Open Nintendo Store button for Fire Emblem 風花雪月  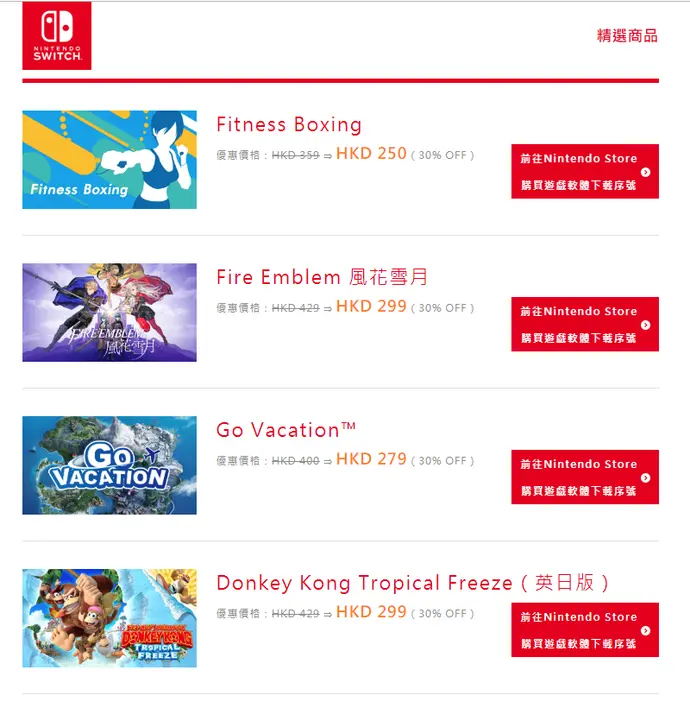(x=584, y=325)
